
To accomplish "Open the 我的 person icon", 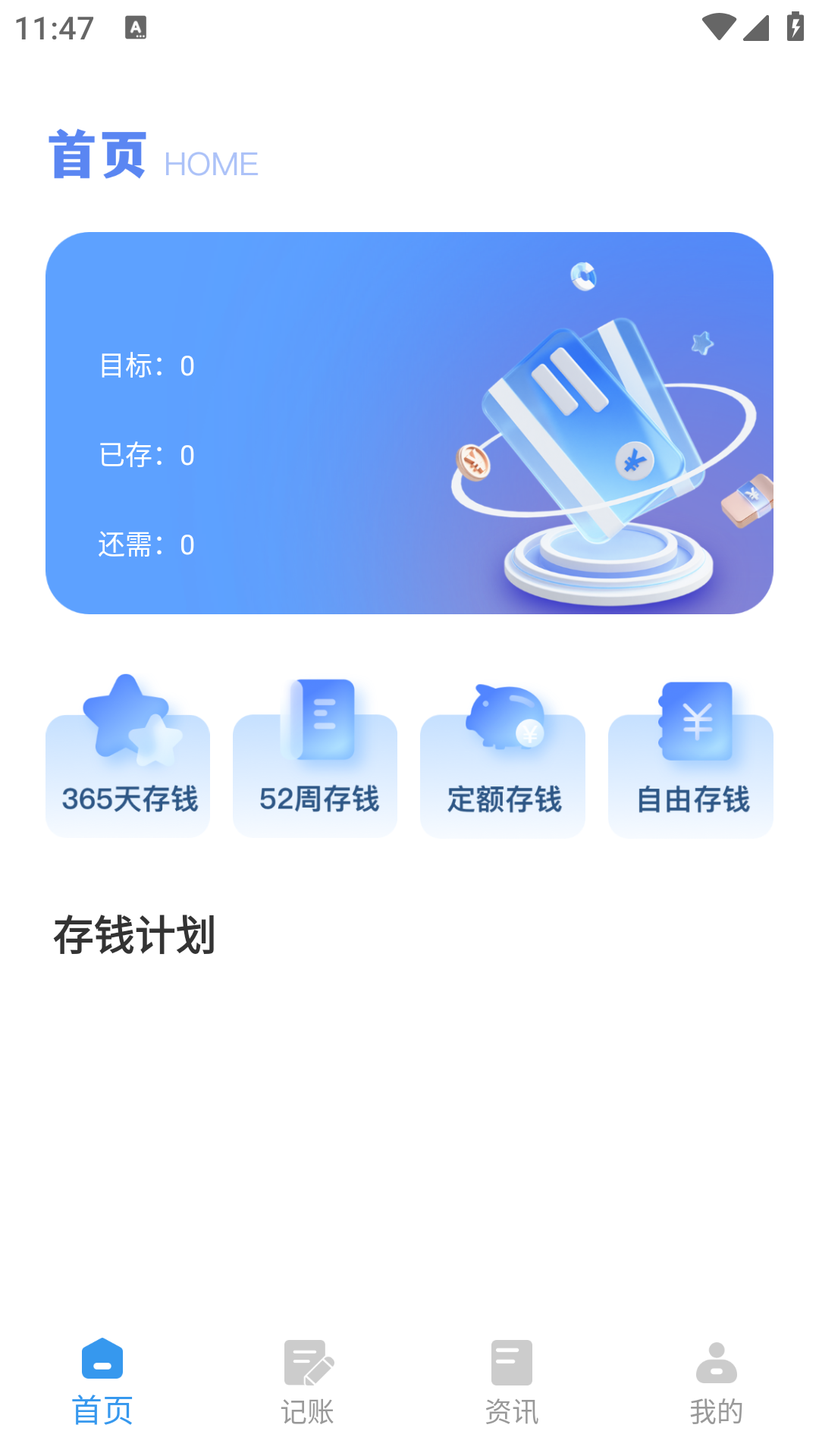I will pyautogui.click(x=717, y=1361).
